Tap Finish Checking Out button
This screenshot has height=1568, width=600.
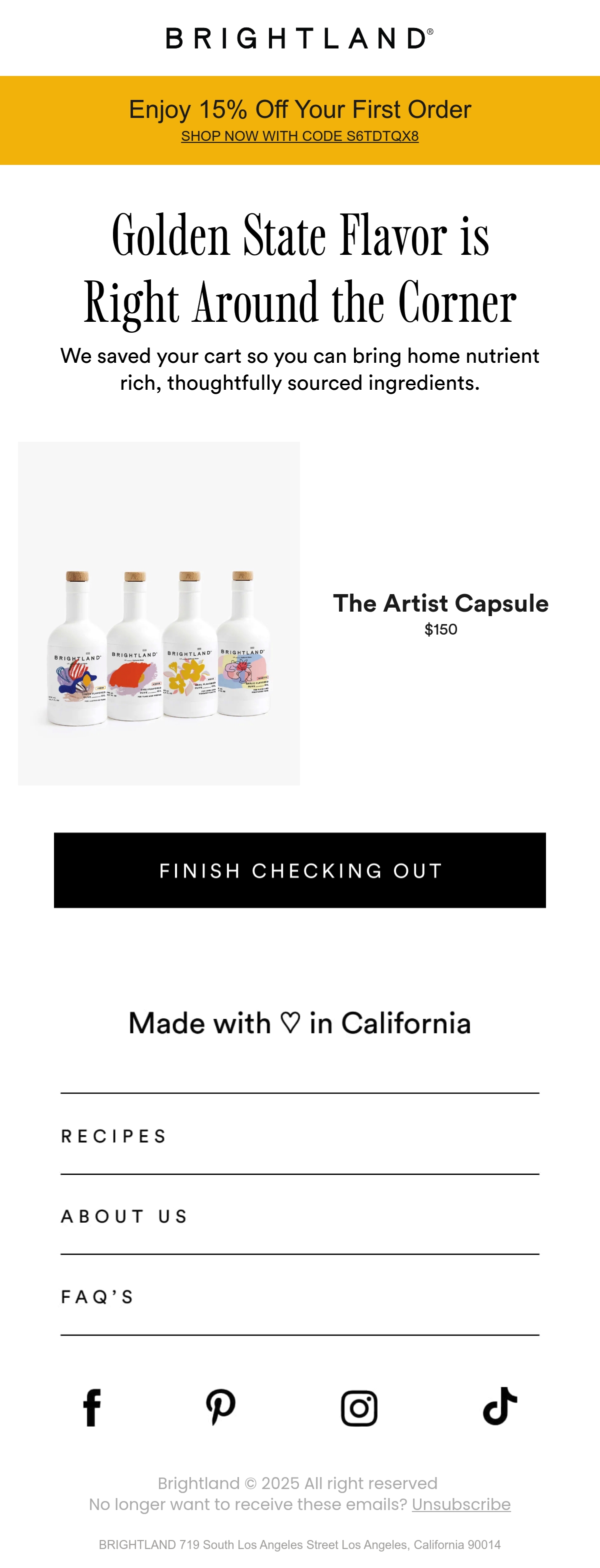pos(299,870)
